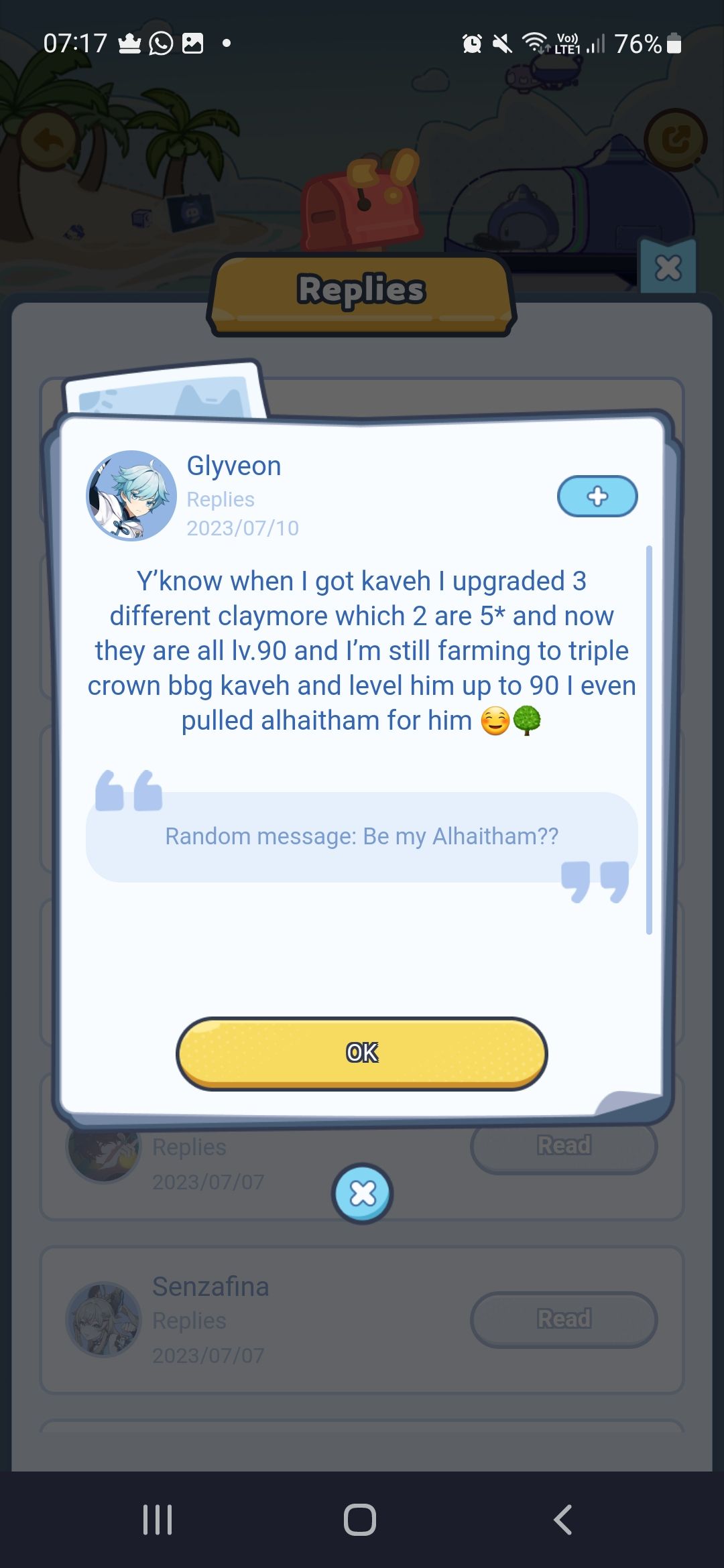Open recent apps from the navigation bar
The width and height of the screenshot is (724, 1568).
pyautogui.click(x=158, y=1519)
